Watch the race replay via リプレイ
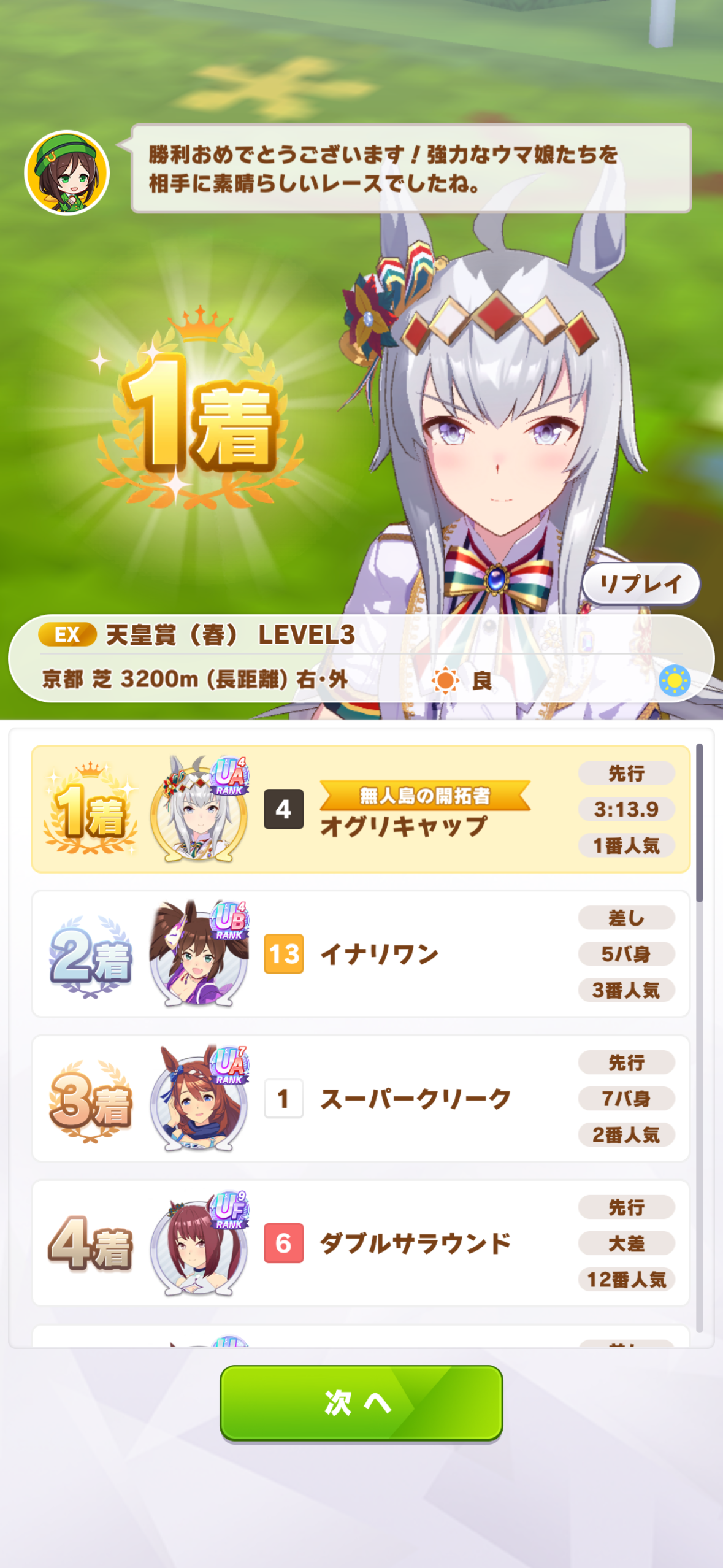This screenshot has height=1568, width=723. pos(640,583)
